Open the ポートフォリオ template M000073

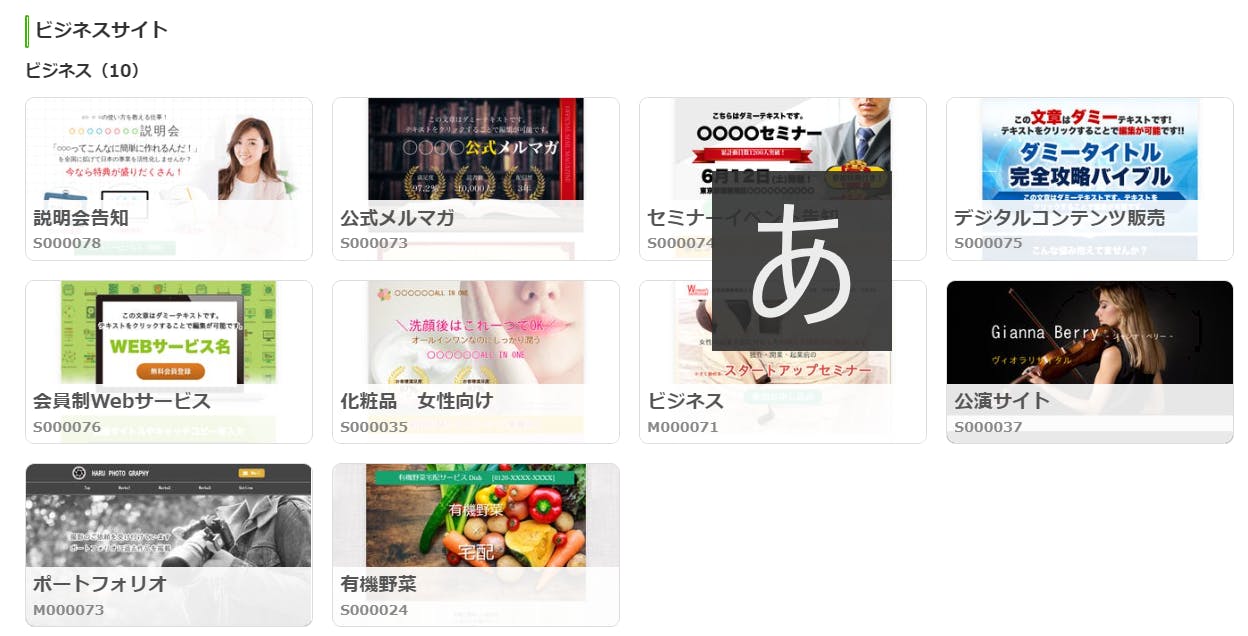point(168,545)
